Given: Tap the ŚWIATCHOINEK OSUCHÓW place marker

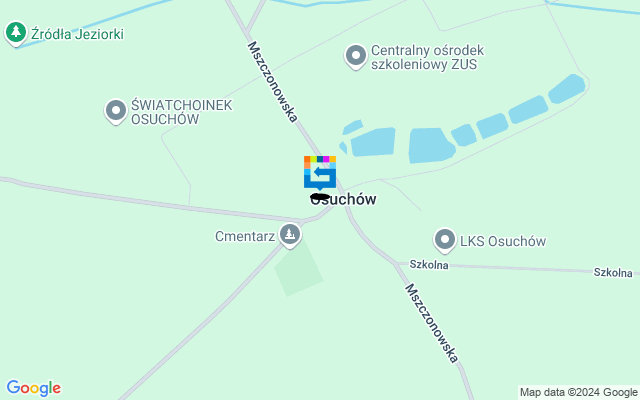Looking at the screenshot, I should [116, 110].
